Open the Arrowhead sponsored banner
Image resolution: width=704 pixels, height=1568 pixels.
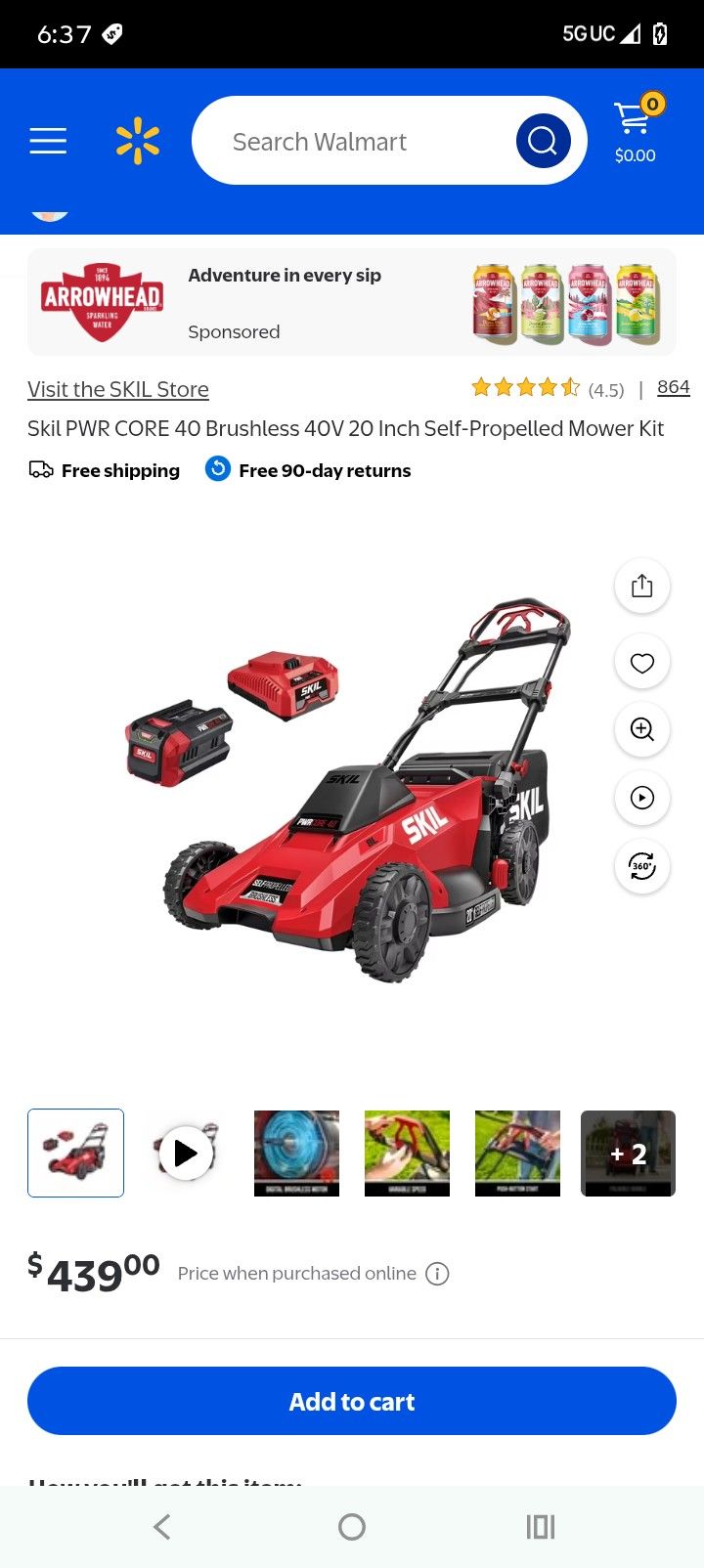(x=351, y=302)
